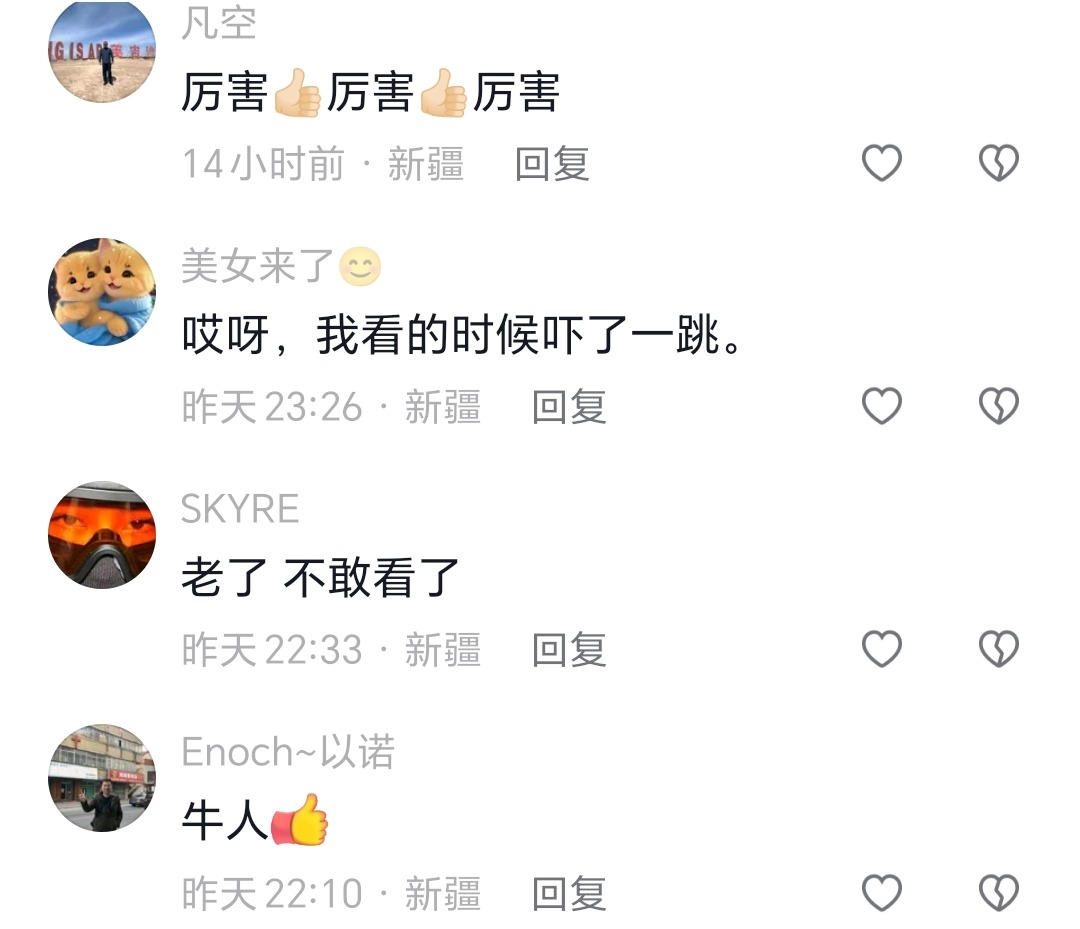Open 美女来了's cat avatar
The height and width of the screenshot is (929, 1080).
tap(102, 291)
